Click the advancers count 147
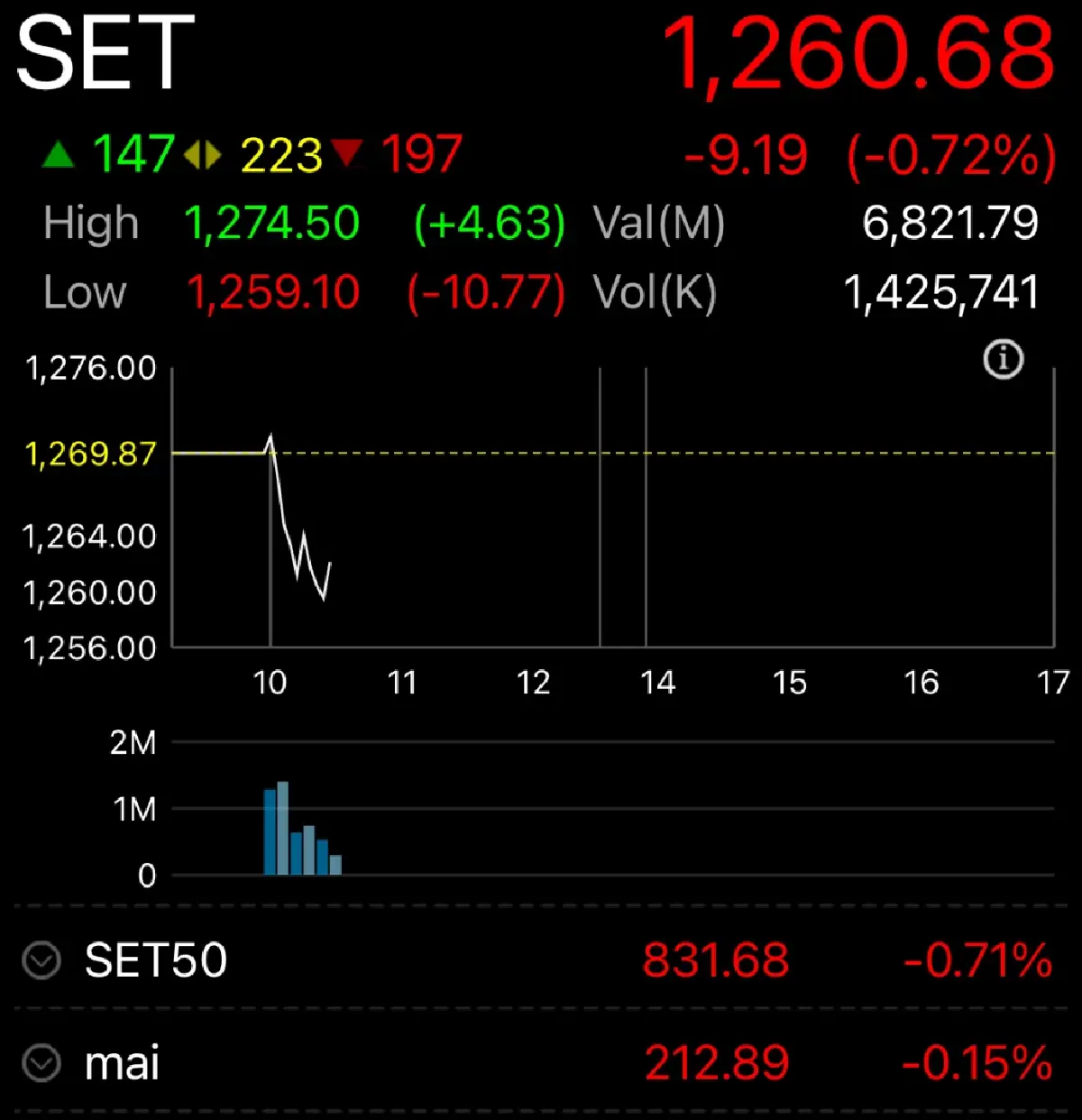Image resolution: width=1082 pixels, height=1120 pixels. click(x=133, y=154)
